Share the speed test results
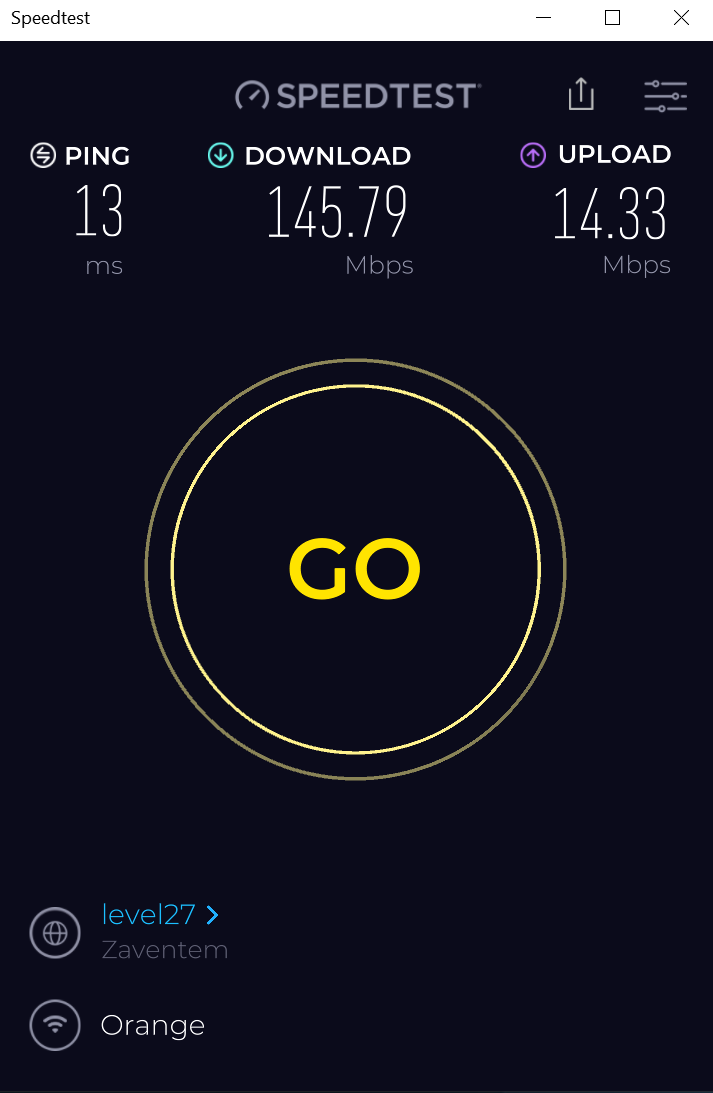This screenshot has width=713, height=1093. (x=581, y=95)
